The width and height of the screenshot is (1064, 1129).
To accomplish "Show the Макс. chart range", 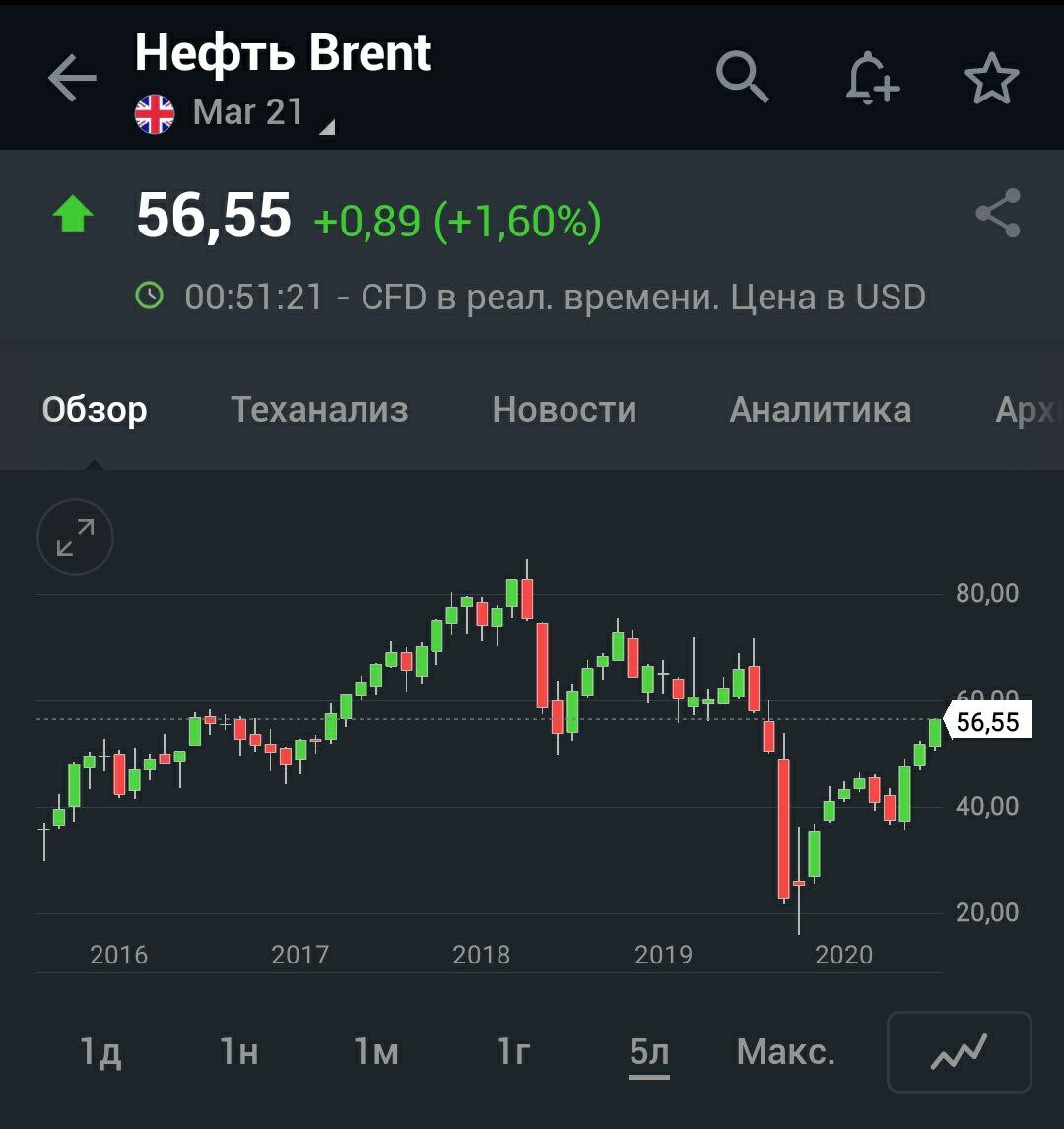I will 785,1052.
